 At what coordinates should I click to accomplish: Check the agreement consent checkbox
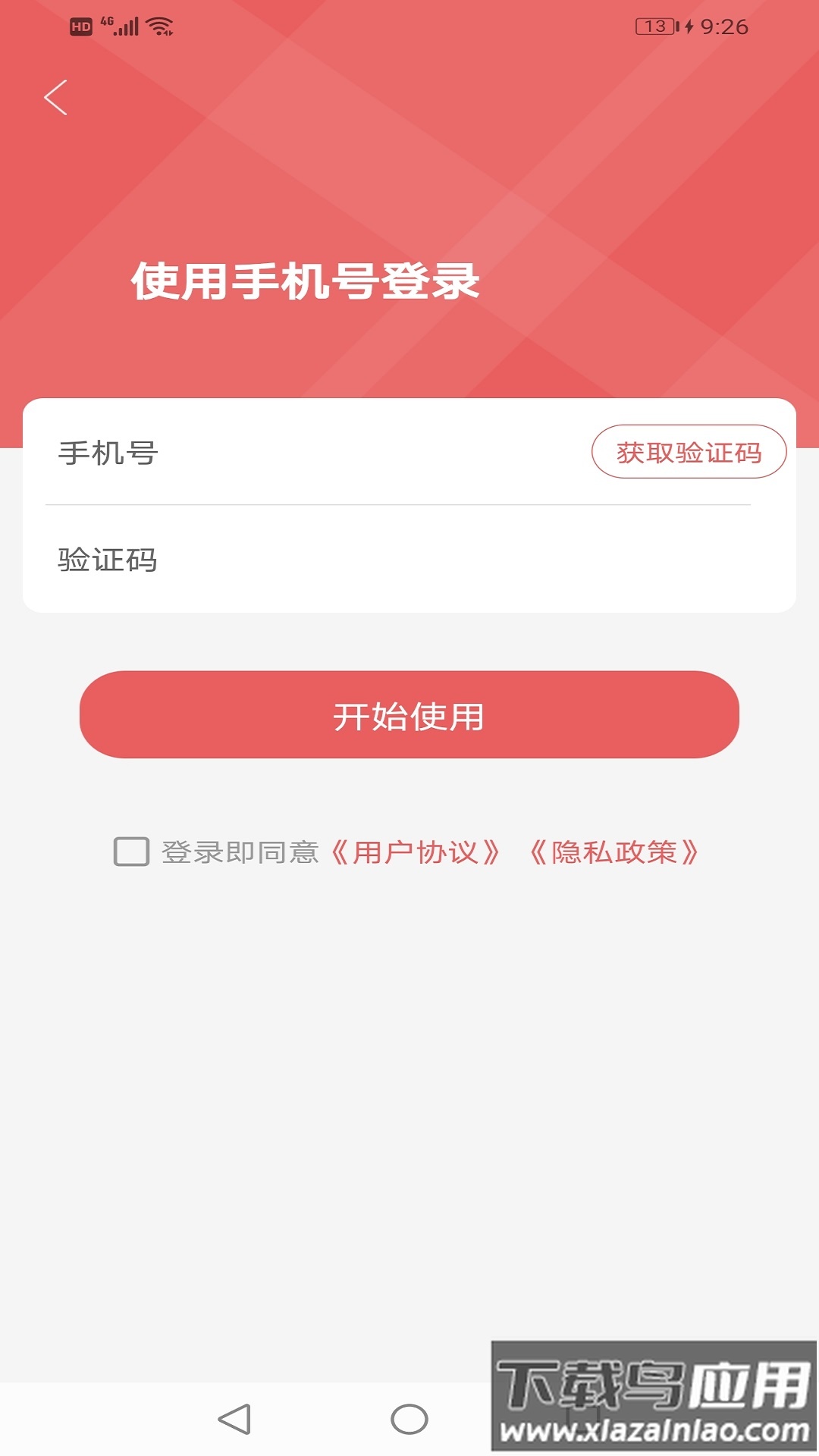[x=130, y=851]
